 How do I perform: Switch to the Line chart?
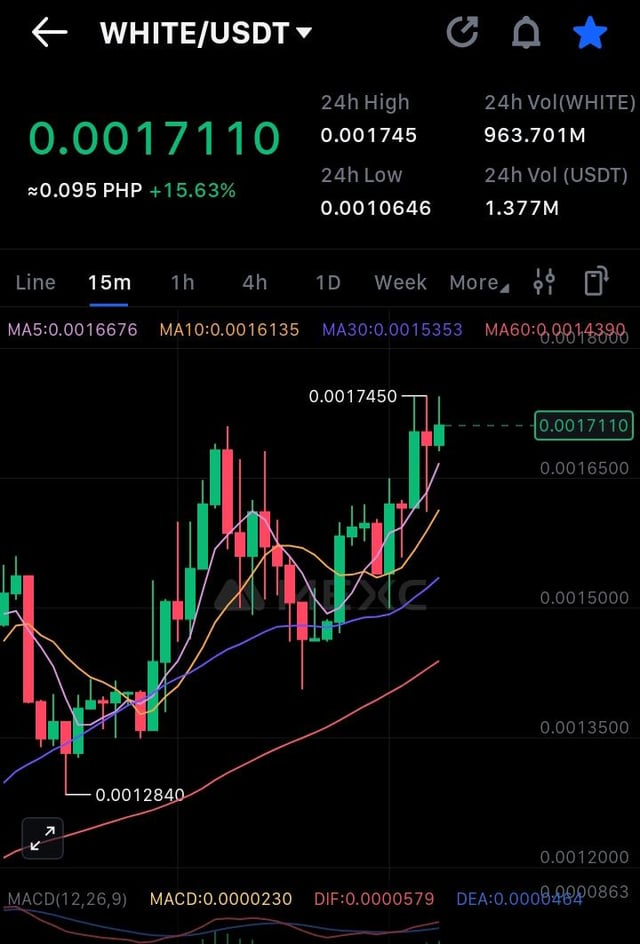pos(36,283)
